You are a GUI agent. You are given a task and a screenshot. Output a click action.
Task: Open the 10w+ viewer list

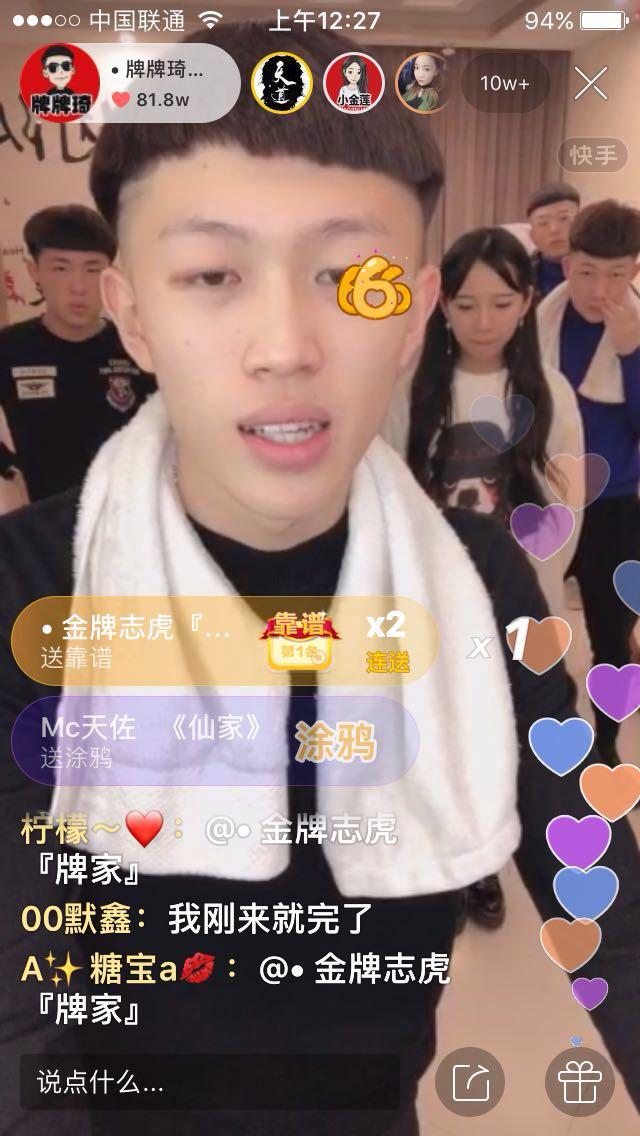click(x=512, y=83)
